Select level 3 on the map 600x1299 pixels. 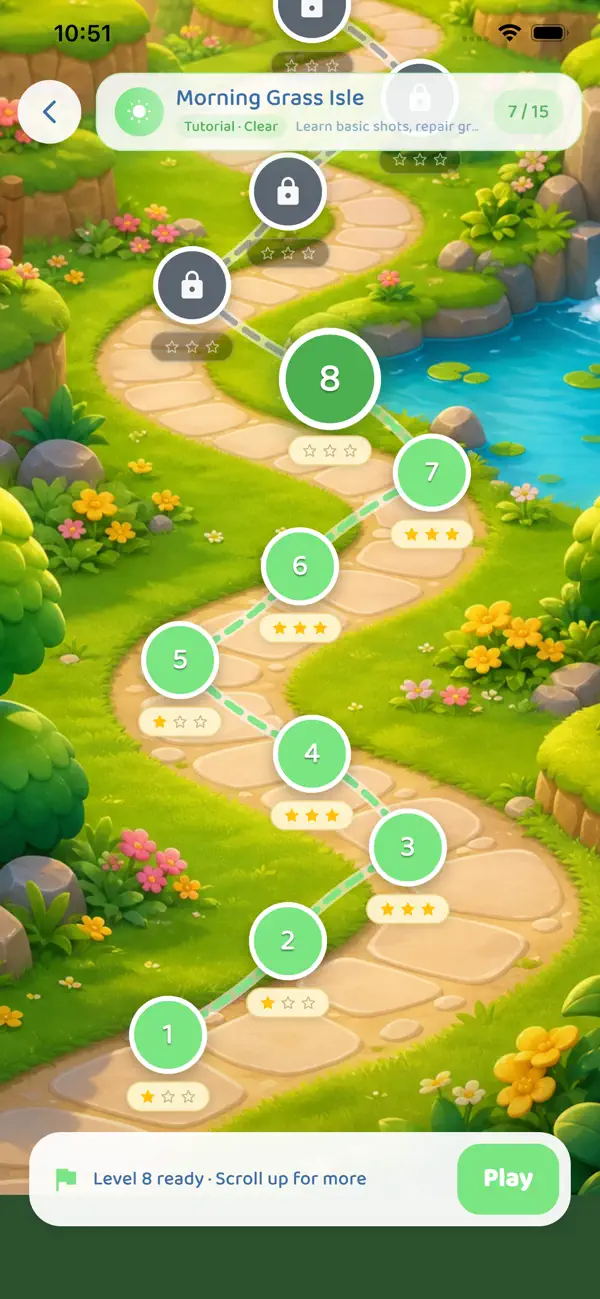click(x=407, y=847)
